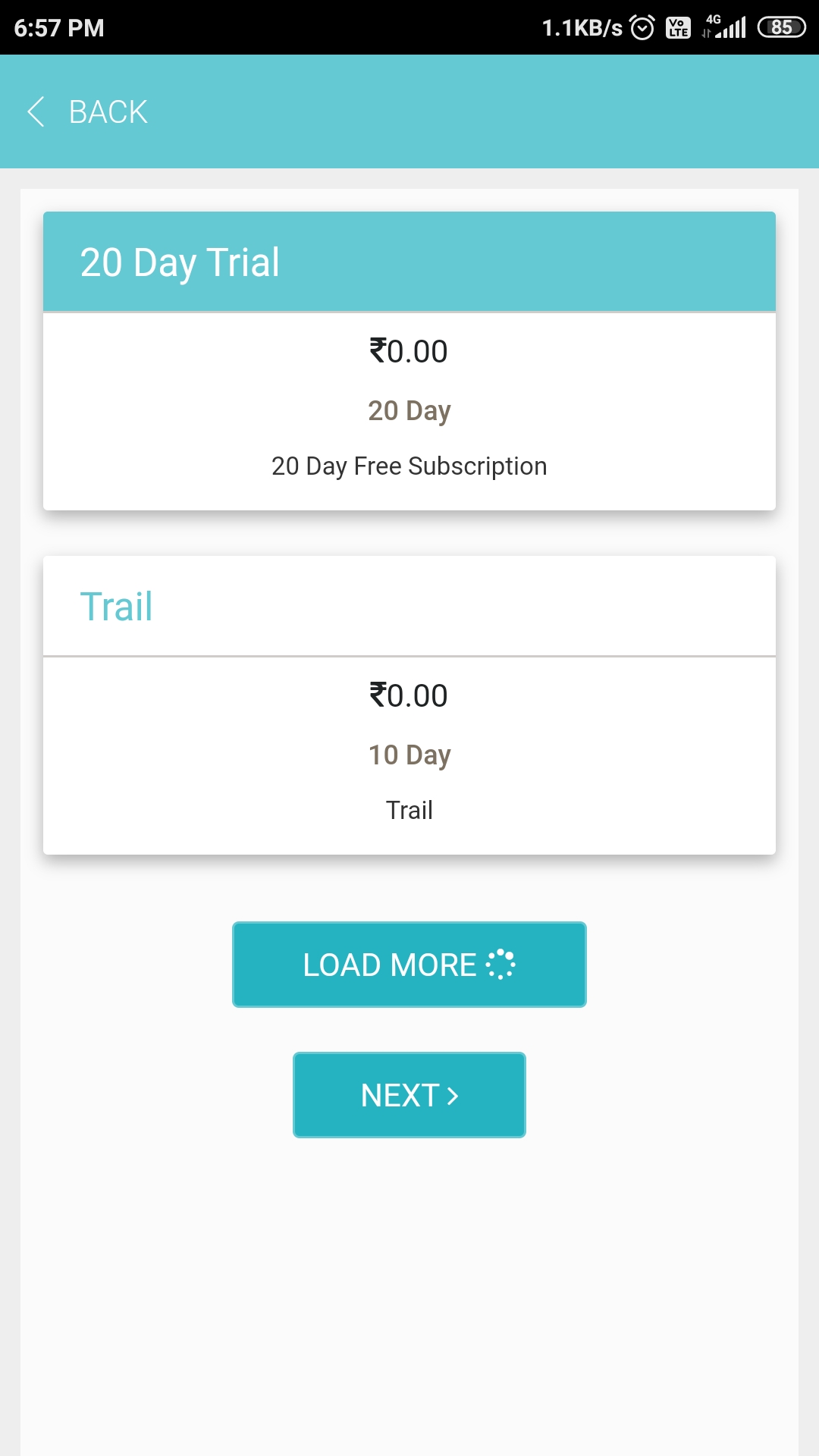
Task: Tap LOAD MORE to show more plans
Action: coord(409,965)
